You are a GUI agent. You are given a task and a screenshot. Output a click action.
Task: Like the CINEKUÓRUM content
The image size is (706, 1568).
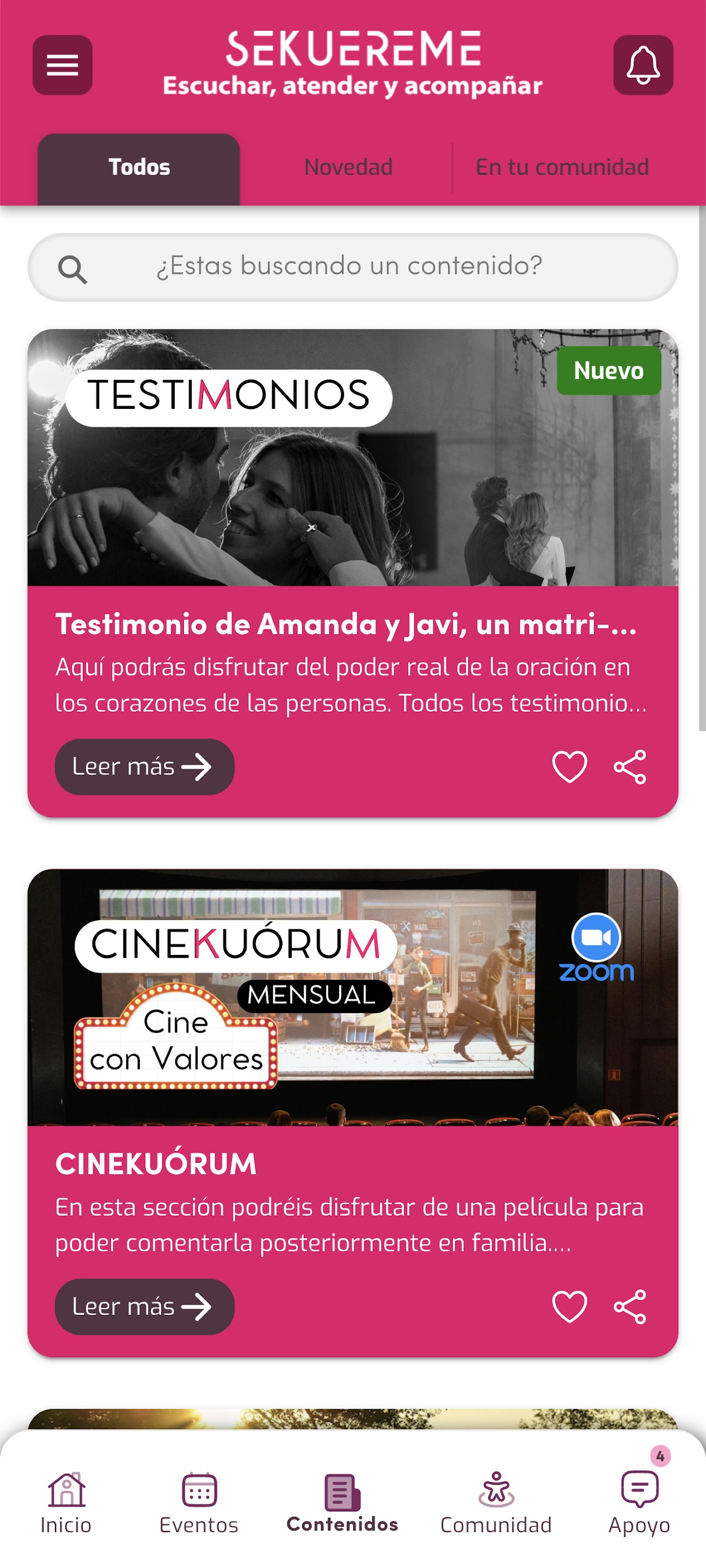click(570, 1306)
